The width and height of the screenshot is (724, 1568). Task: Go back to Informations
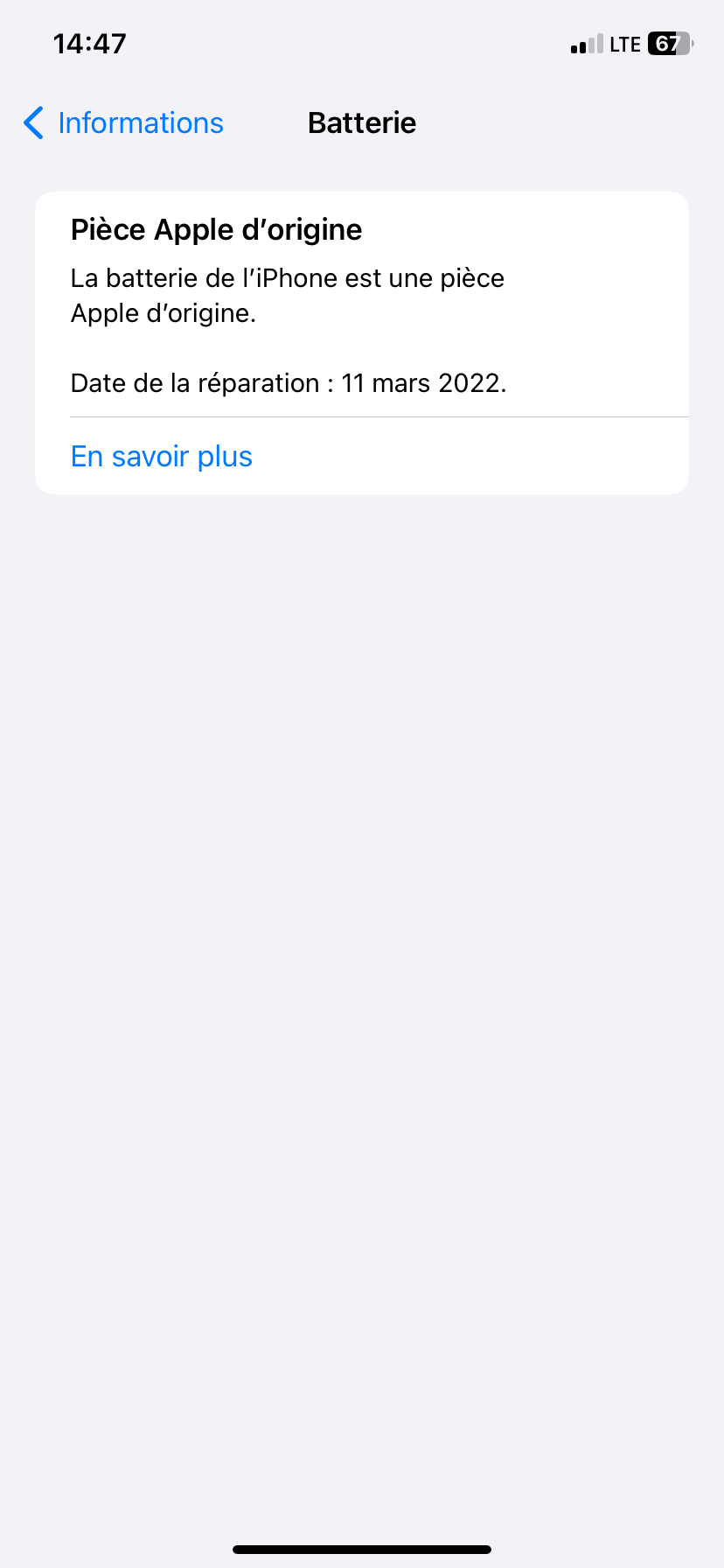pos(124,123)
